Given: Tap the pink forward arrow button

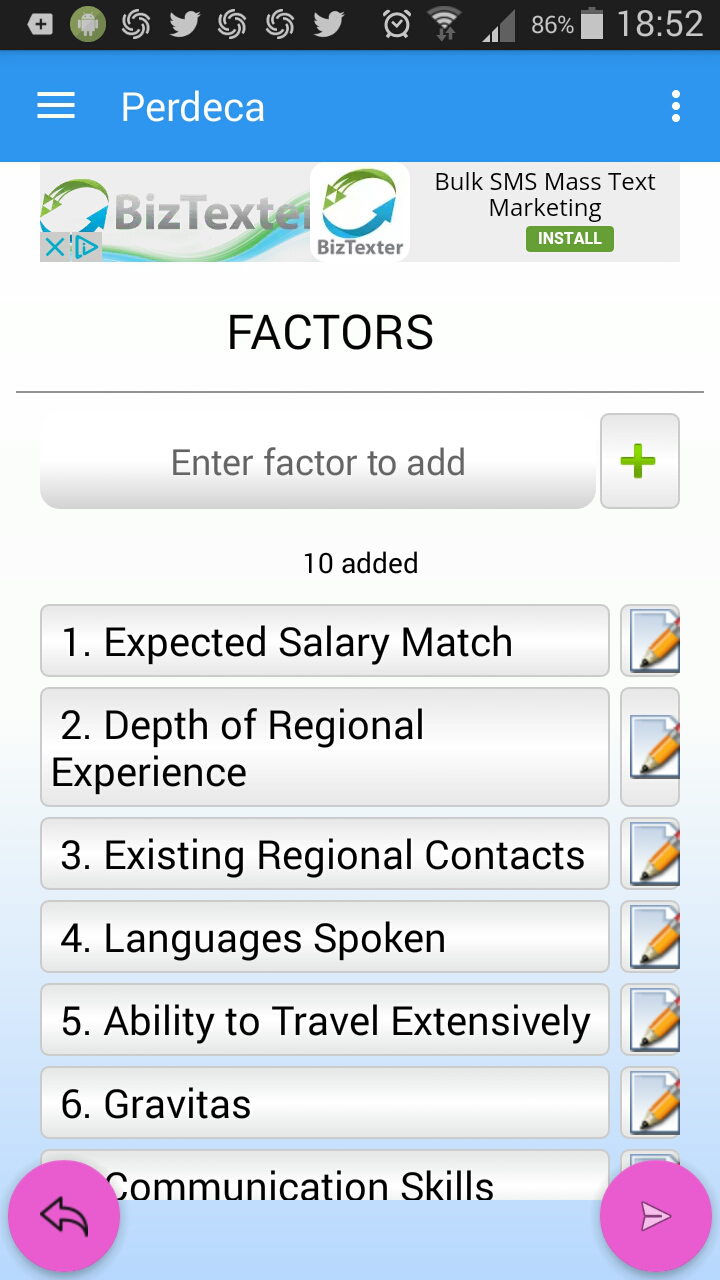Looking at the screenshot, I should pos(656,1215).
